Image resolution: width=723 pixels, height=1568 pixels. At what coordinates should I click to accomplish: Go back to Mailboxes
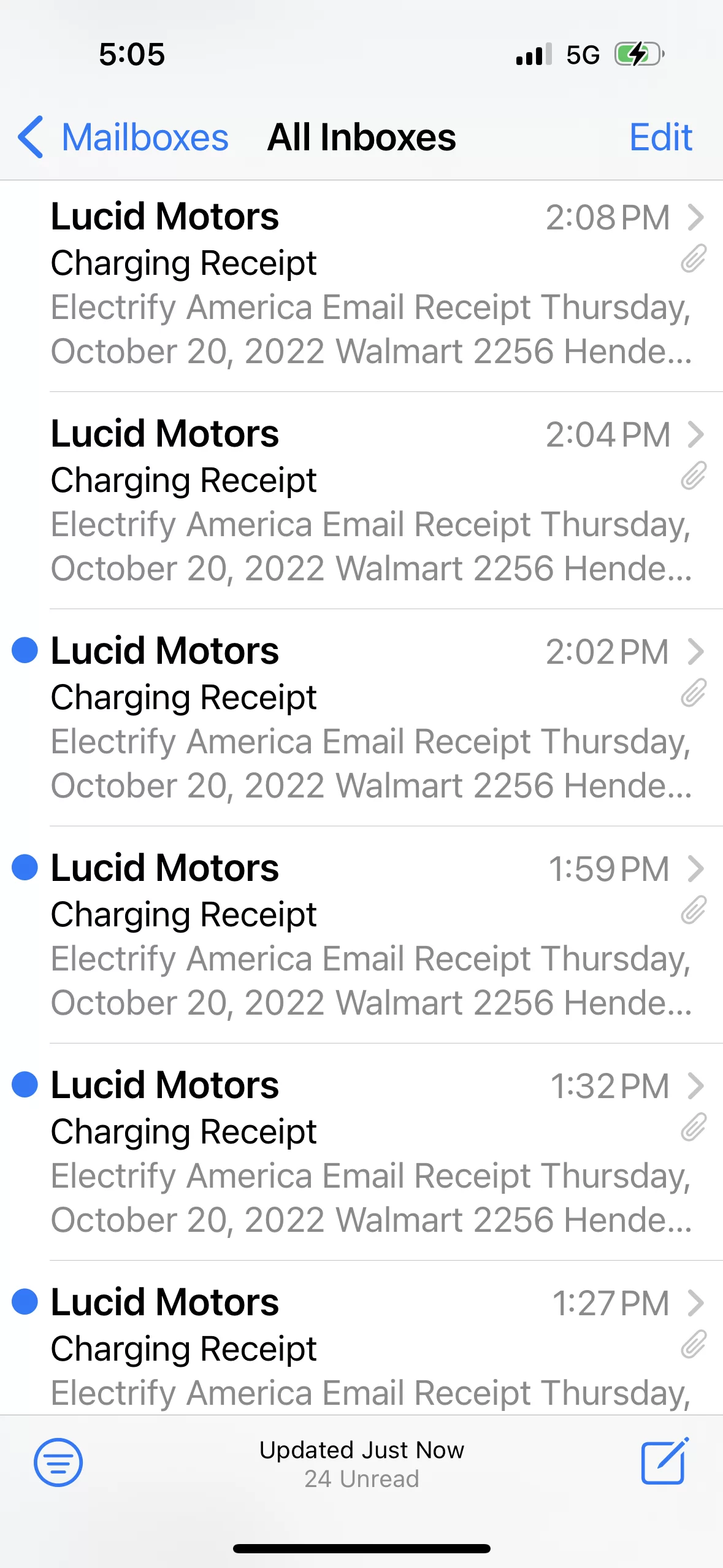coord(123,137)
